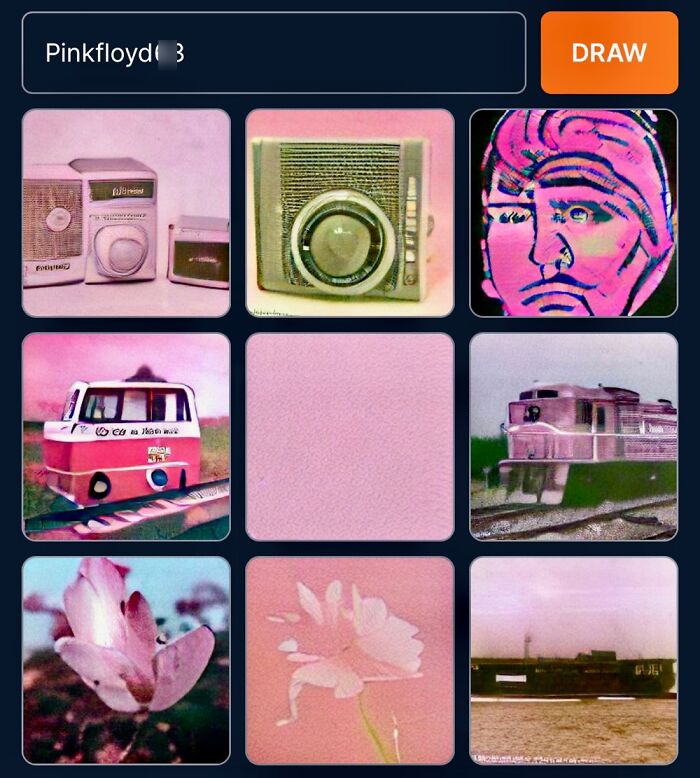The image size is (700, 778).
Task: Open the single radio with round dial image
Action: pyautogui.click(x=350, y=213)
